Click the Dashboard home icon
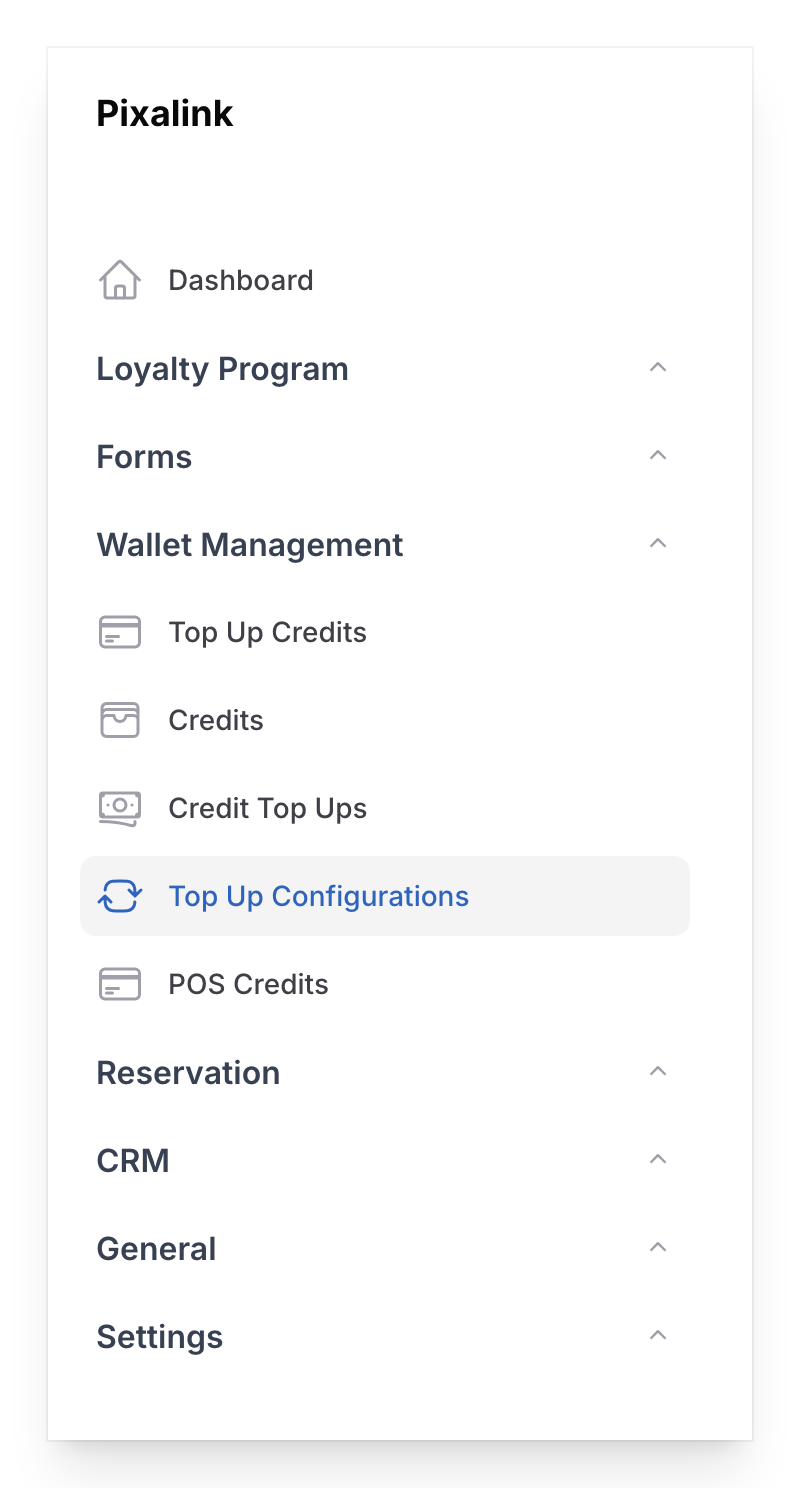 [119, 280]
